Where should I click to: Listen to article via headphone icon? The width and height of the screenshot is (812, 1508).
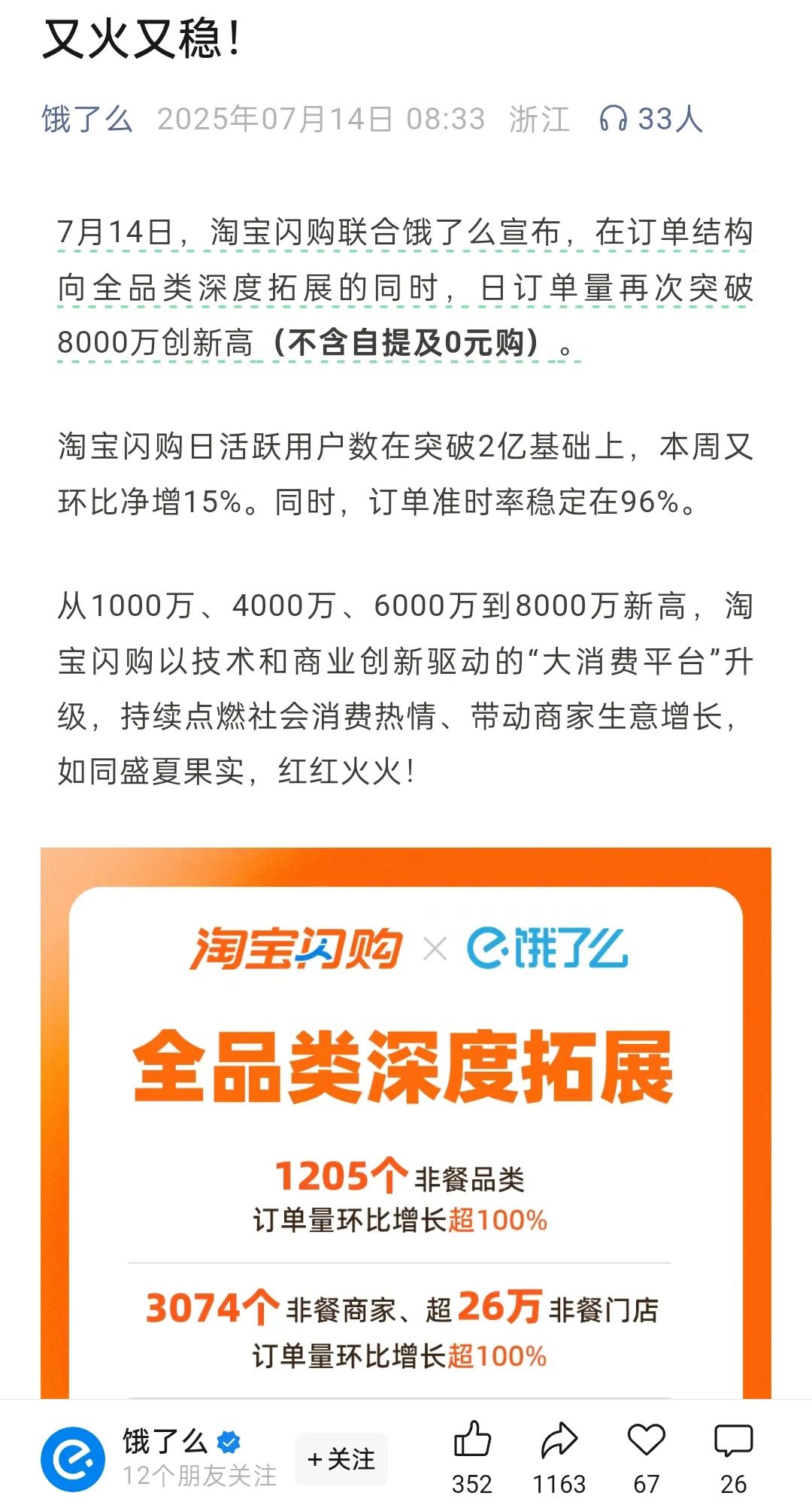click(x=613, y=119)
